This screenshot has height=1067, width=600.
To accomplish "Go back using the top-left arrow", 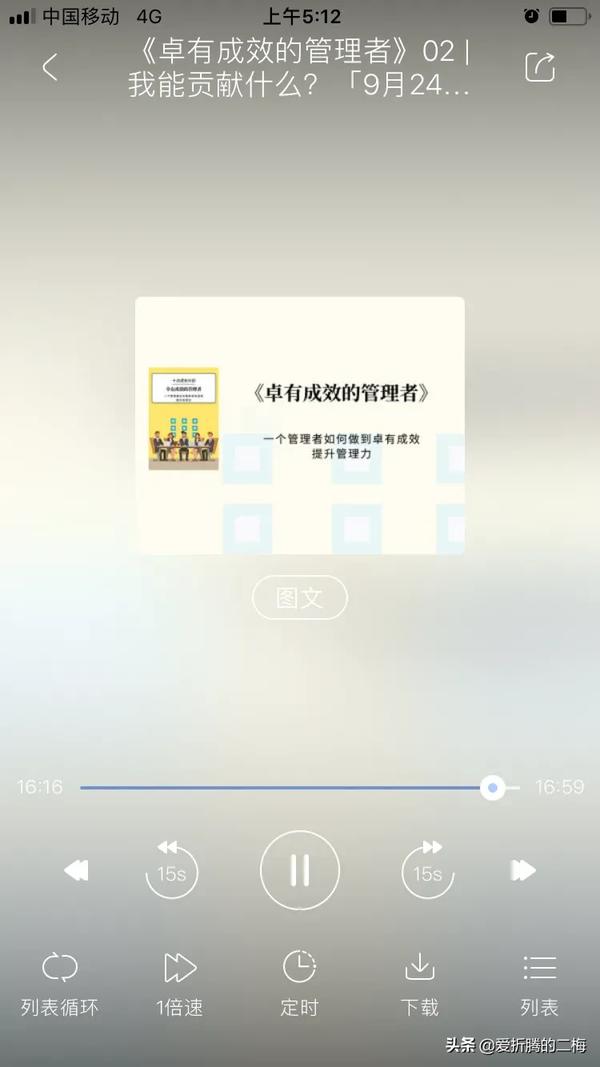I will point(50,67).
